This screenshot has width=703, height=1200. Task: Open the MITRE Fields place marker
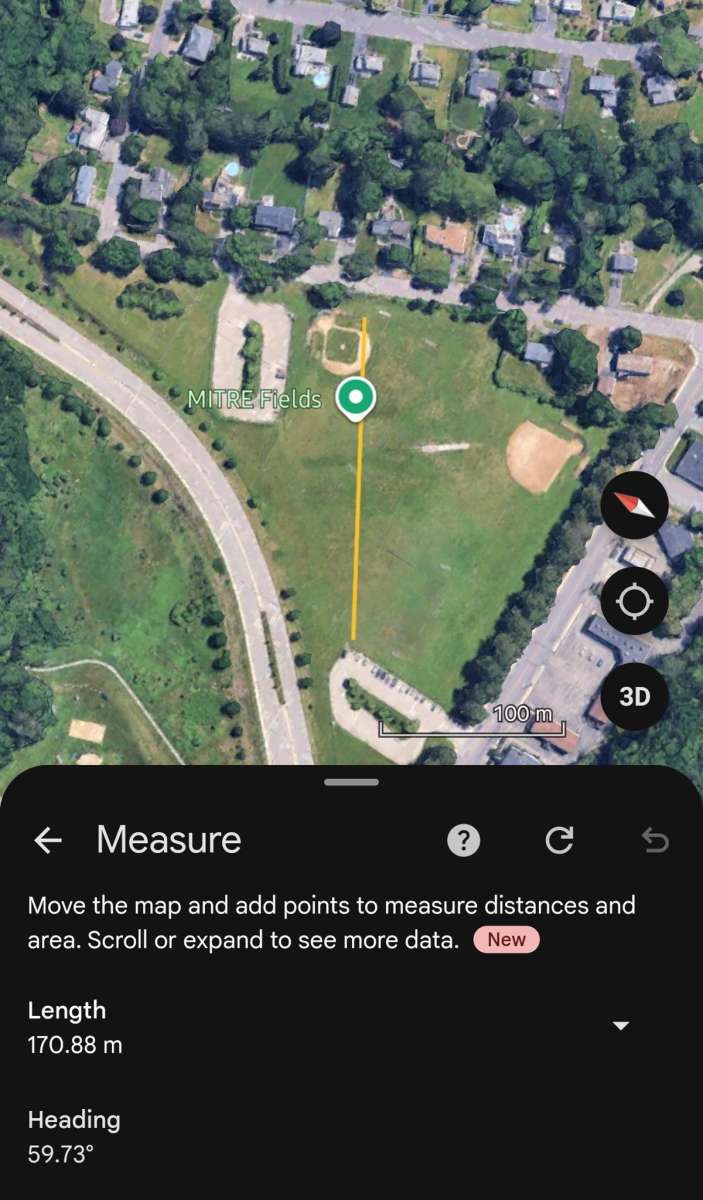point(355,398)
